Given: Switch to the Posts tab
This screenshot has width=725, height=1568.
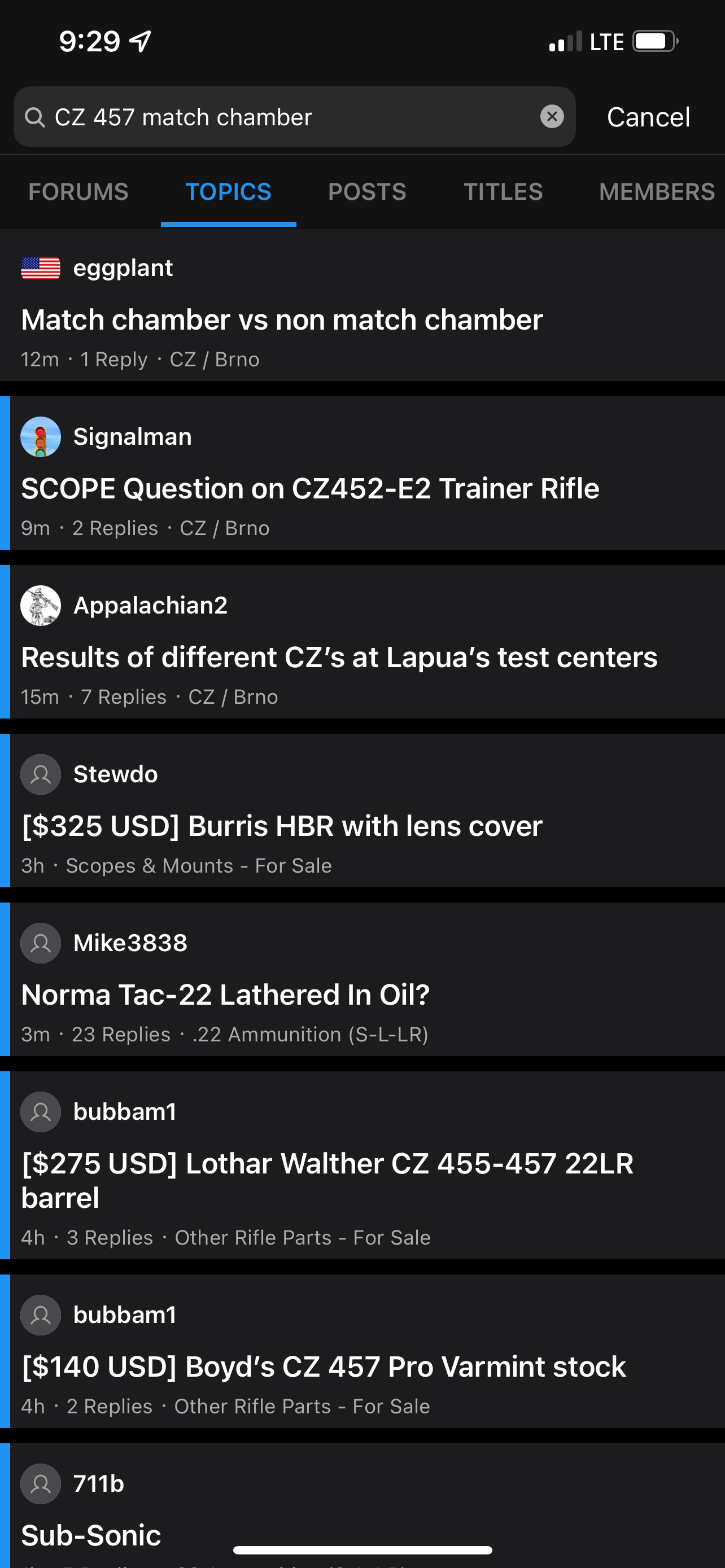Looking at the screenshot, I should 366,192.
